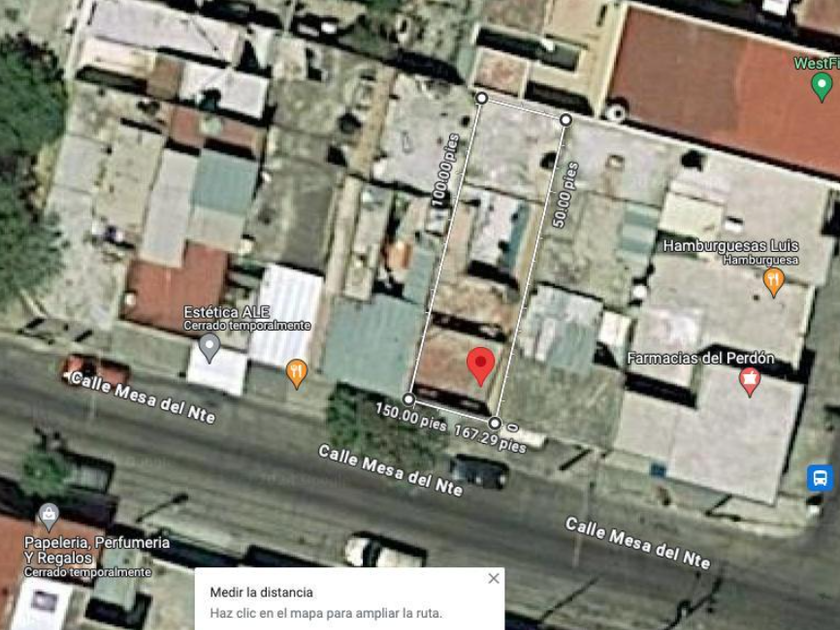Open the Hamburguesas Luis restaurant marker
Viewport: 840px width, 630px height.
click(774, 281)
